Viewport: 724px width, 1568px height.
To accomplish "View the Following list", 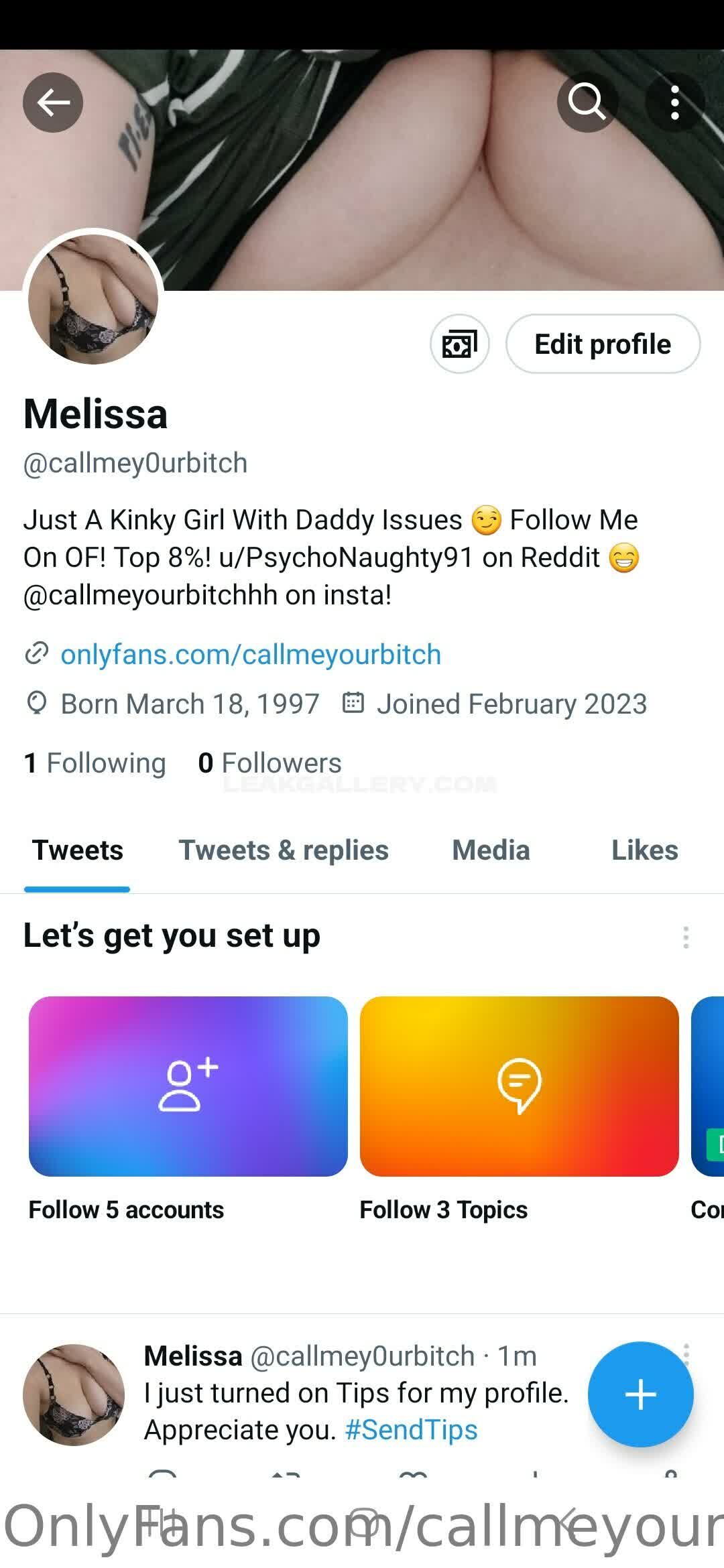I will click(95, 763).
